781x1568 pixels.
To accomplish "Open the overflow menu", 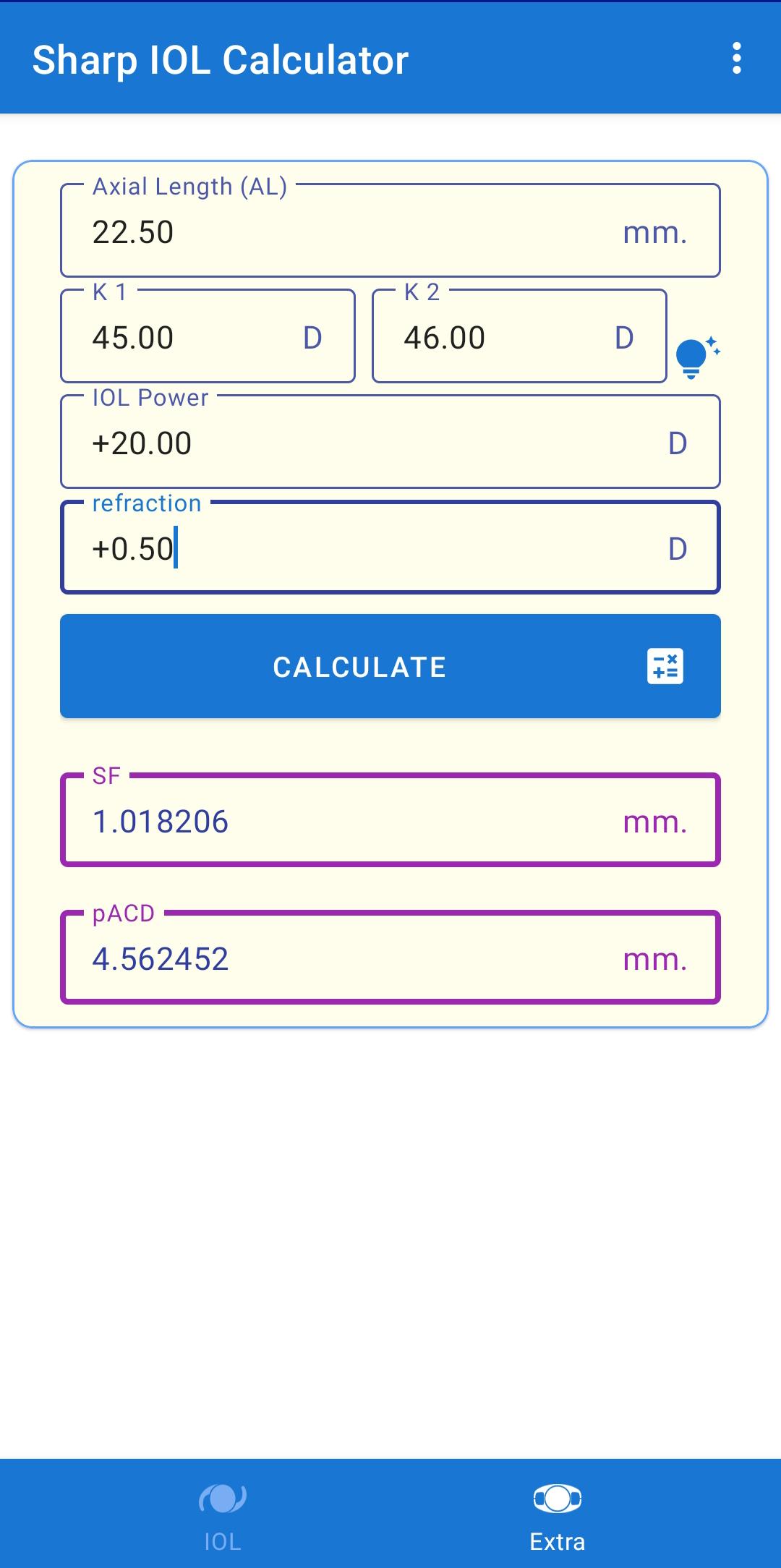I will [736, 58].
